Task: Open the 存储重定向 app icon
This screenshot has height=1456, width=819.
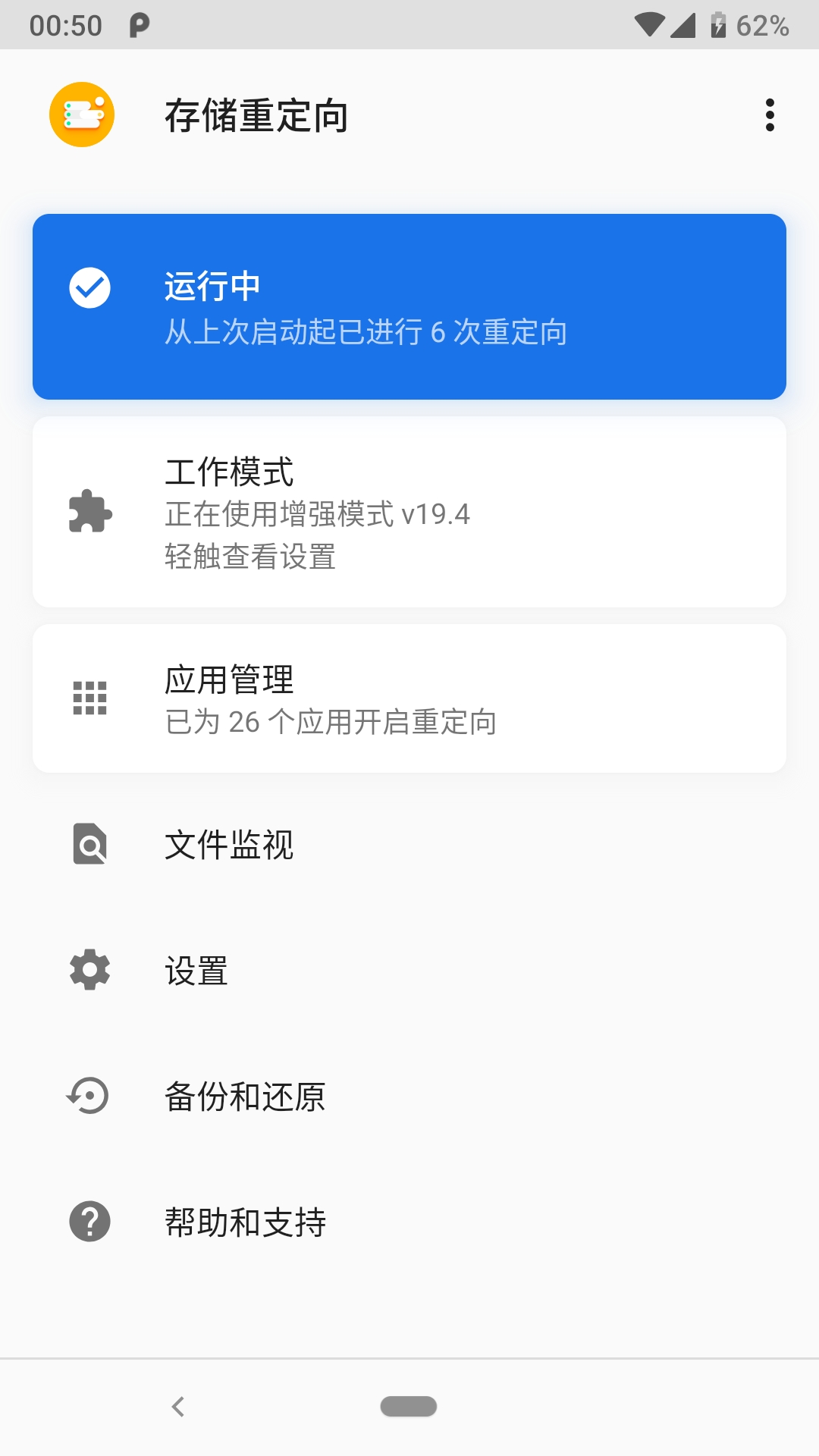Action: click(x=82, y=115)
